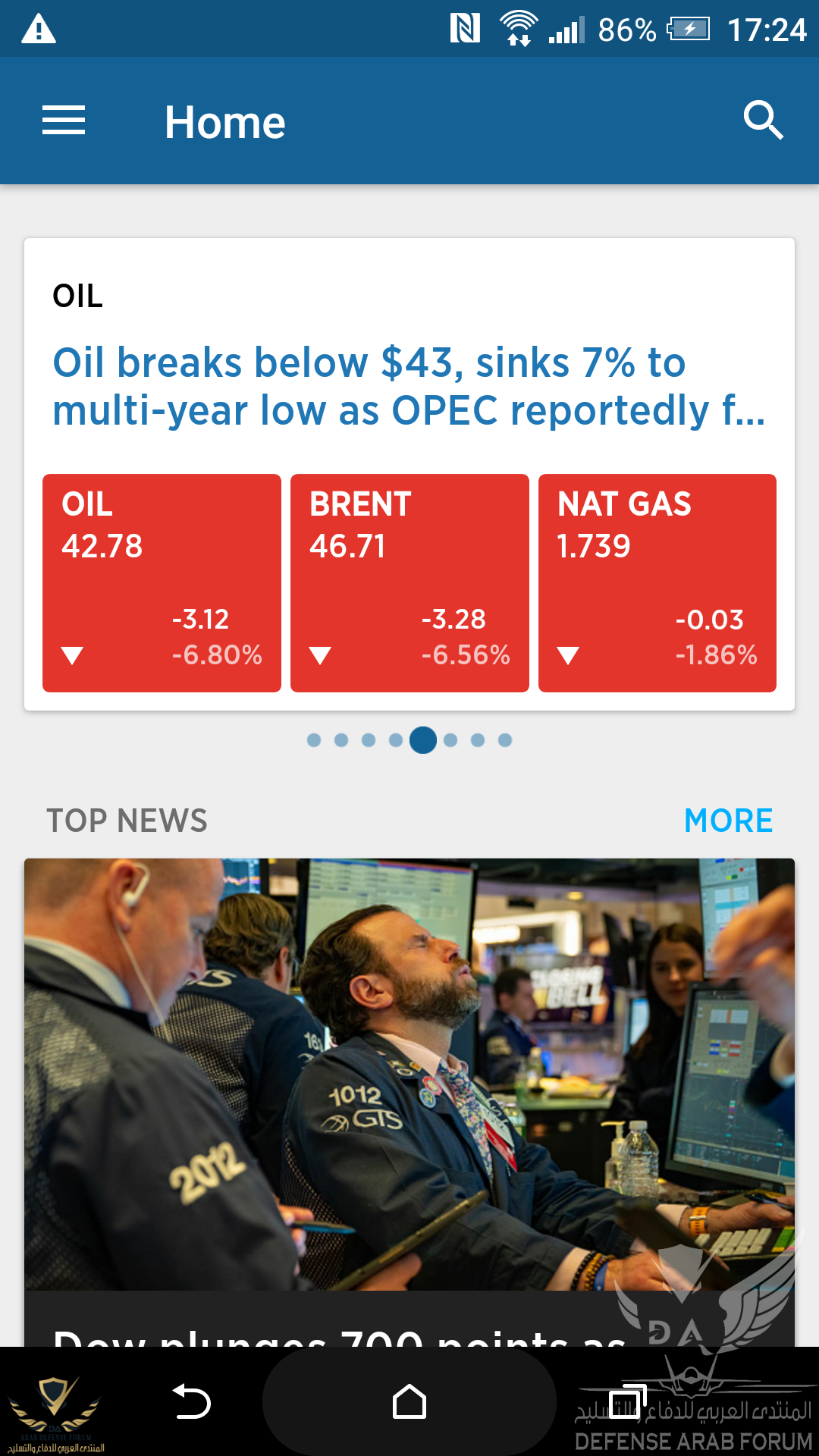The height and width of the screenshot is (1456, 819).
Task: Open the hamburger navigation menu
Action: [x=64, y=121]
